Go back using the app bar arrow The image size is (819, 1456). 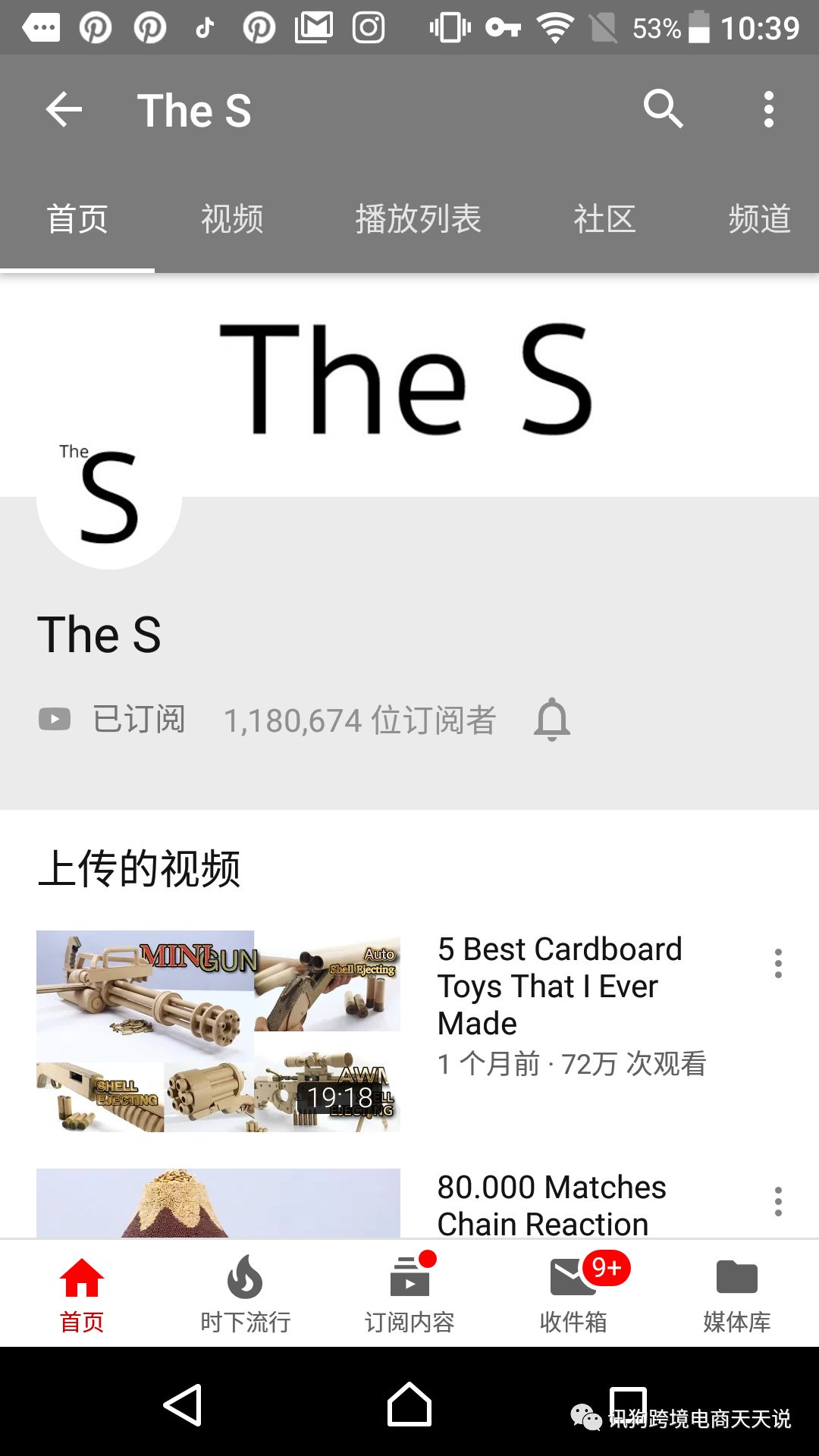64,110
